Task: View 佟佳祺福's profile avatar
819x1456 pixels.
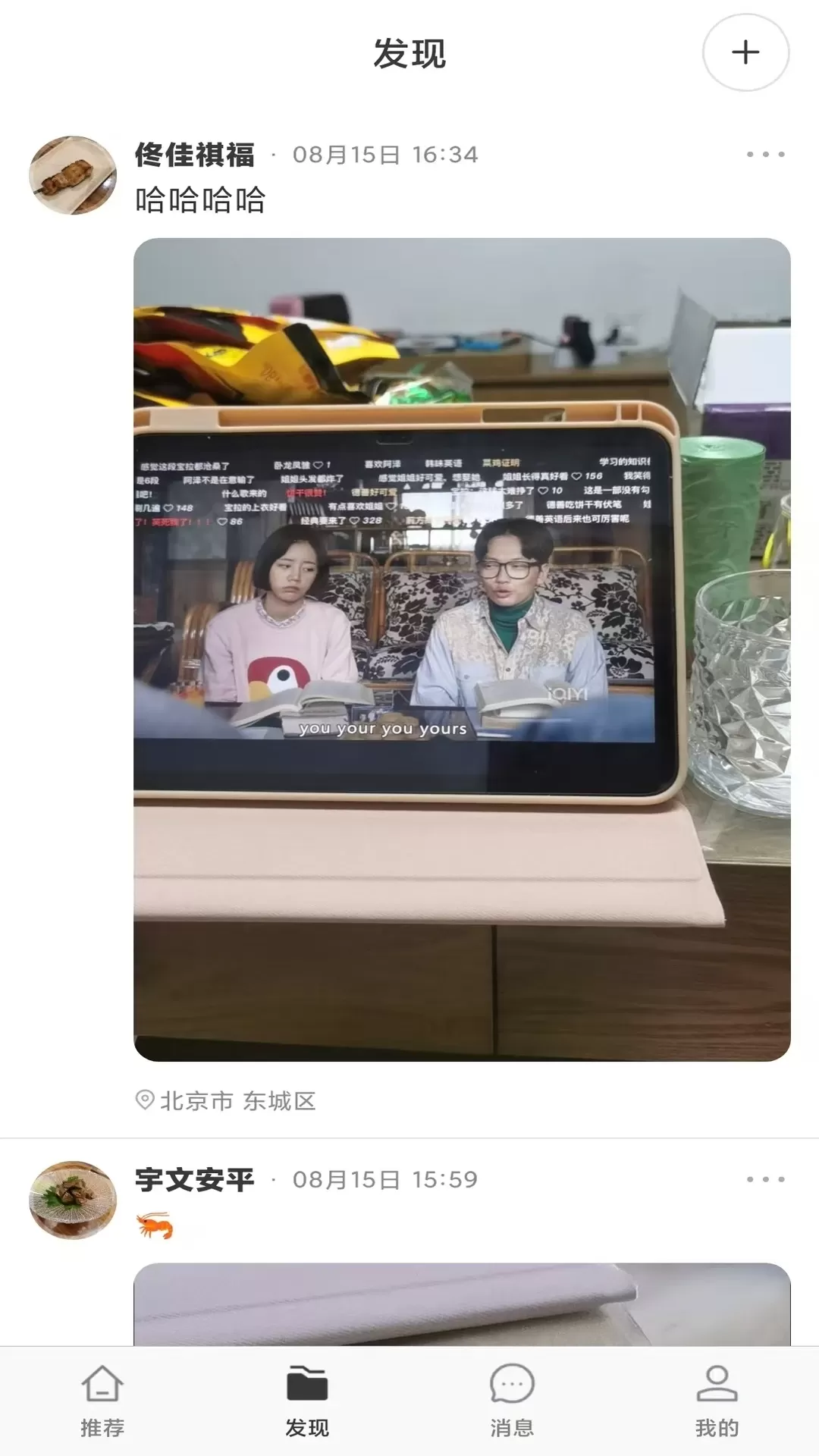Action: point(73,175)
